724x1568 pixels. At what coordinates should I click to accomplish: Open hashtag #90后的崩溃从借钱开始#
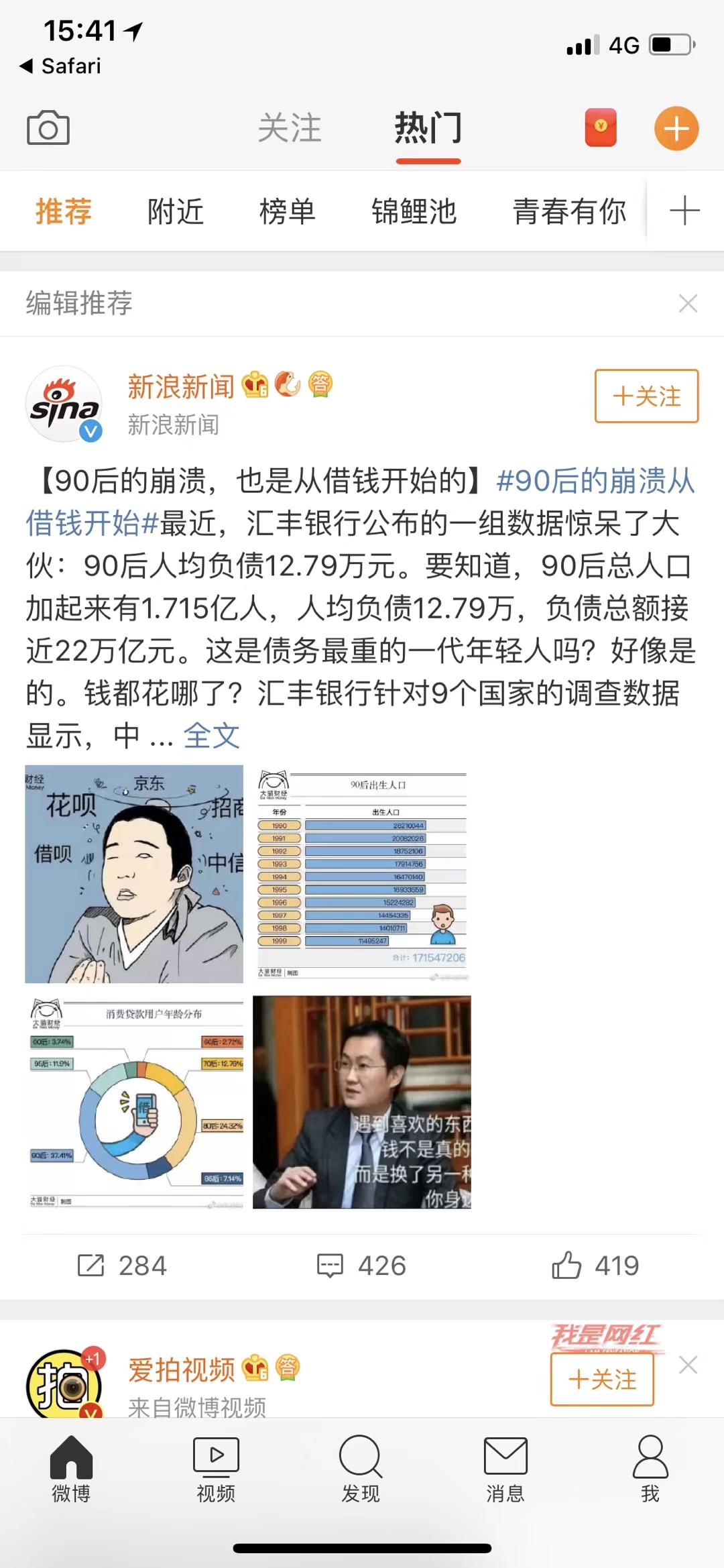[360, 502]
